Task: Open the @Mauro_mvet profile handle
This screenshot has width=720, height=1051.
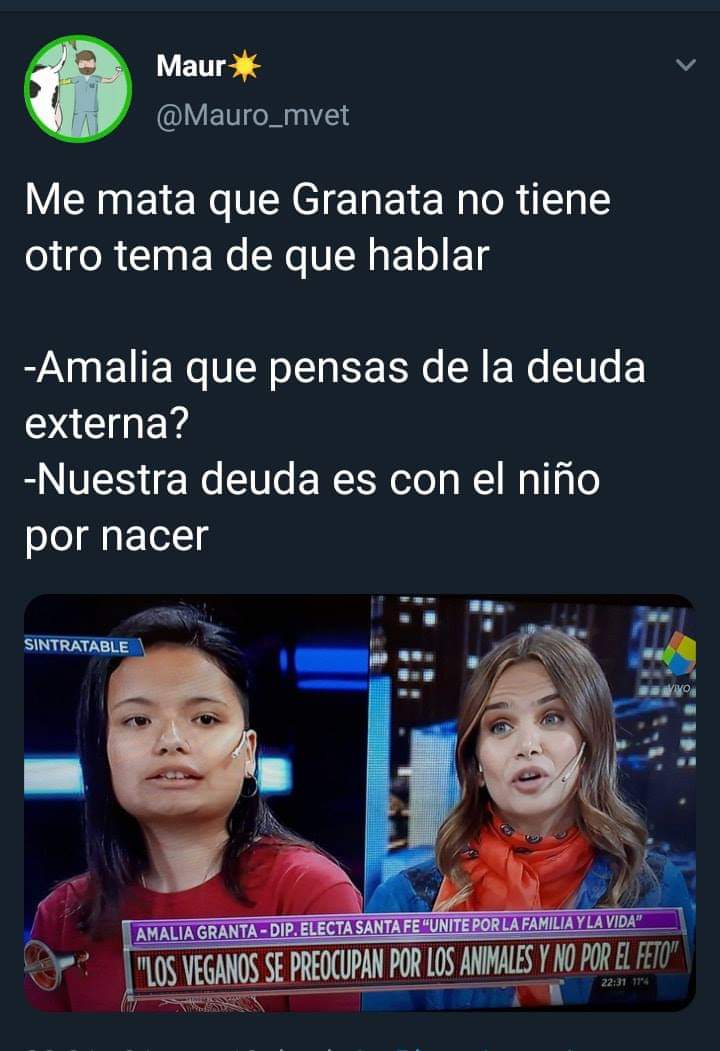Action: tap(253, 116)
